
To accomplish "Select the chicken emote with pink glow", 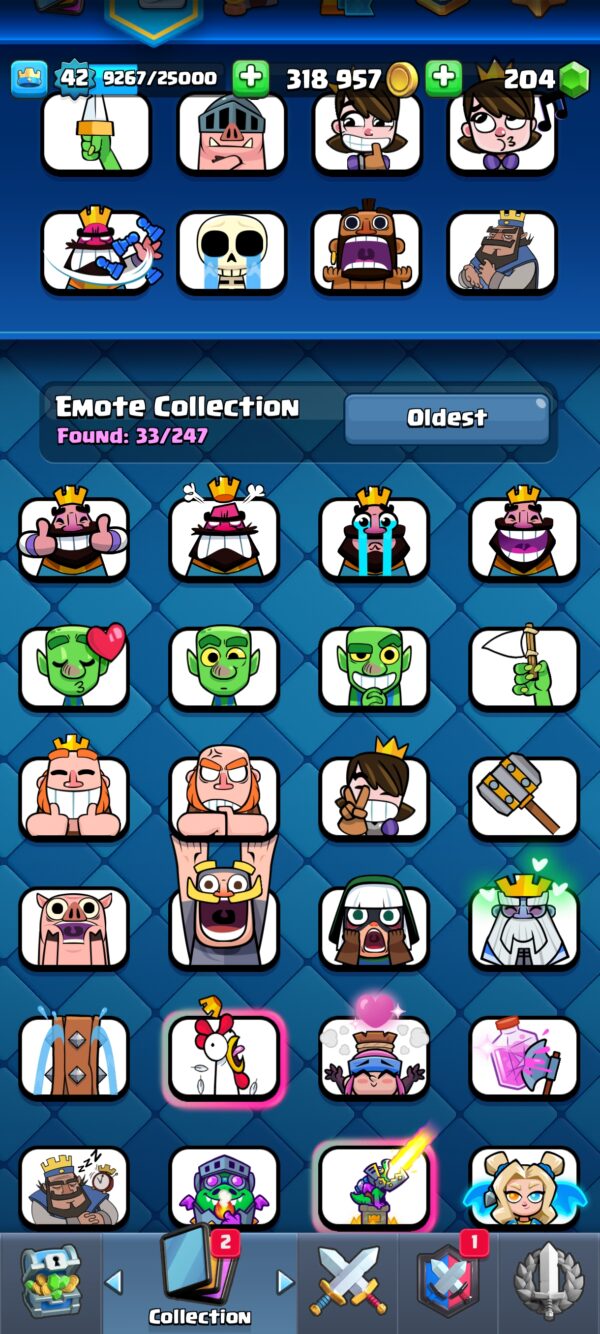I will (224, 1057).
